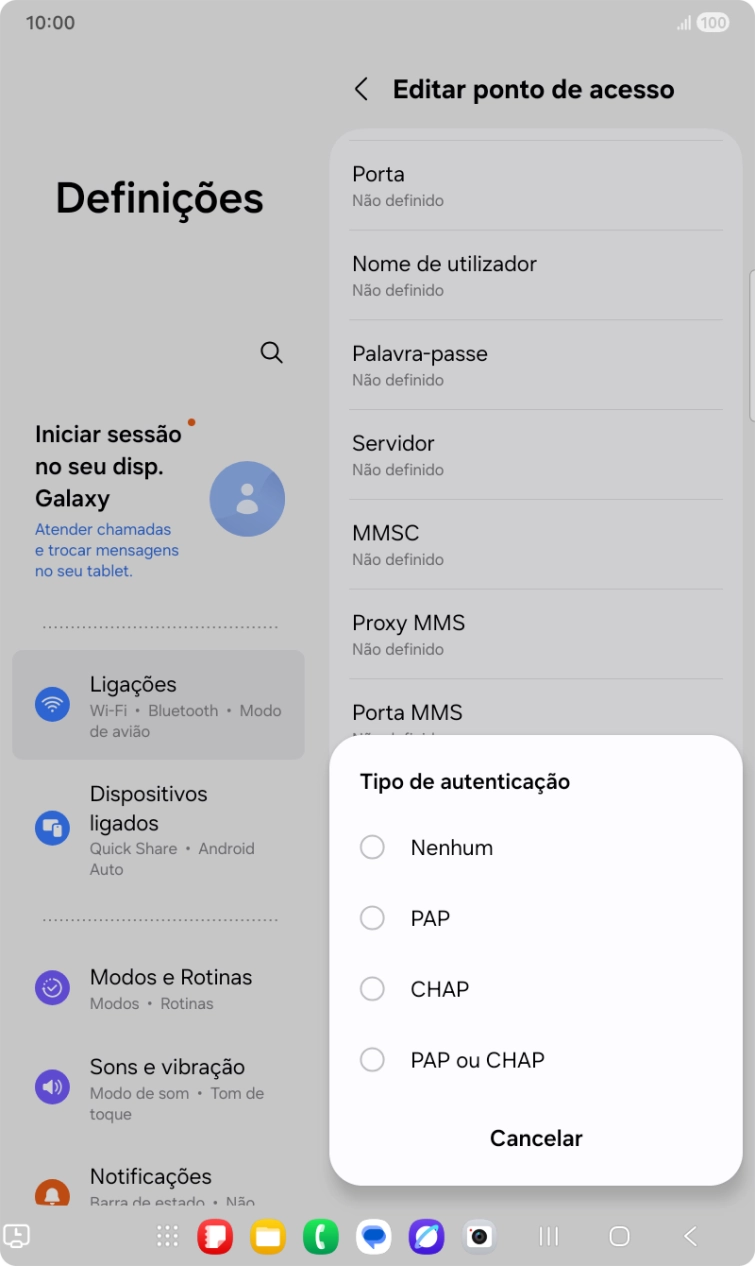Open the search icon in Definições

pyautogui.click(x=271, y=352)
